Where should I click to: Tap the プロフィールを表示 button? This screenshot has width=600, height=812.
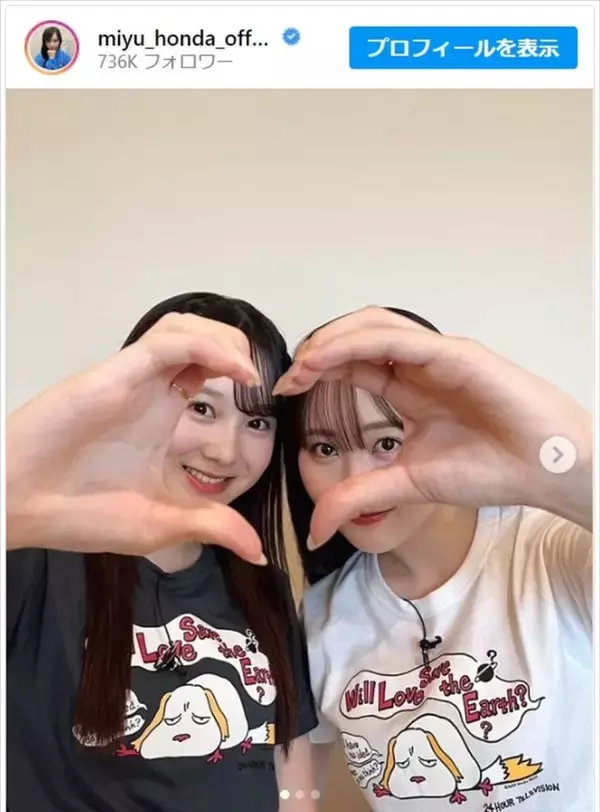[463, 48]
